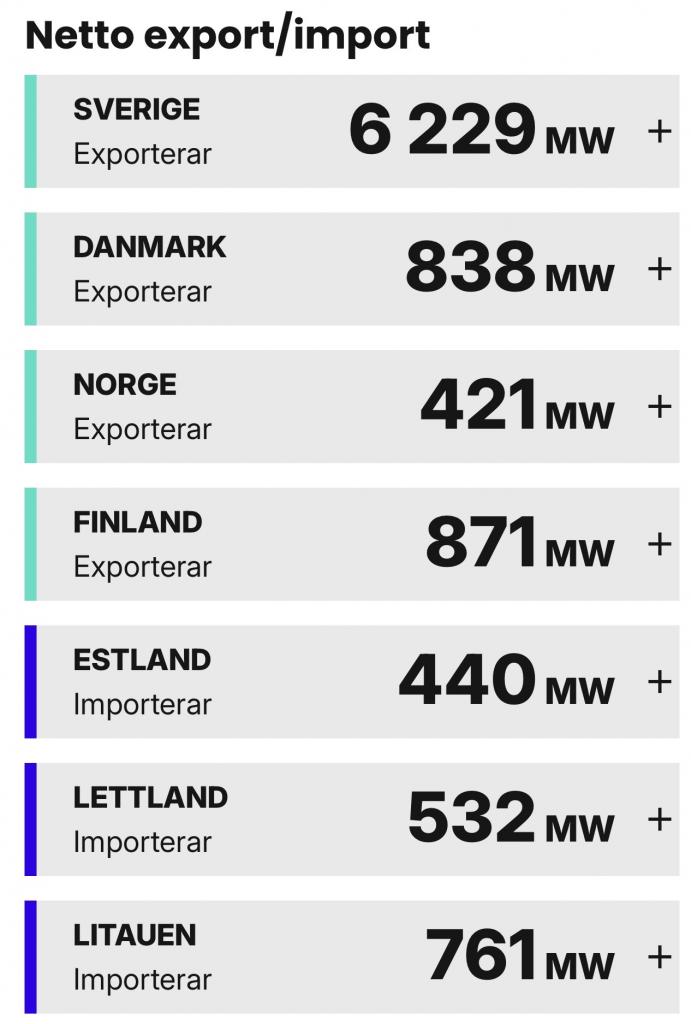Open the Finland row details
Viewport: 691px width, 1024px height.
pos(659,544)
